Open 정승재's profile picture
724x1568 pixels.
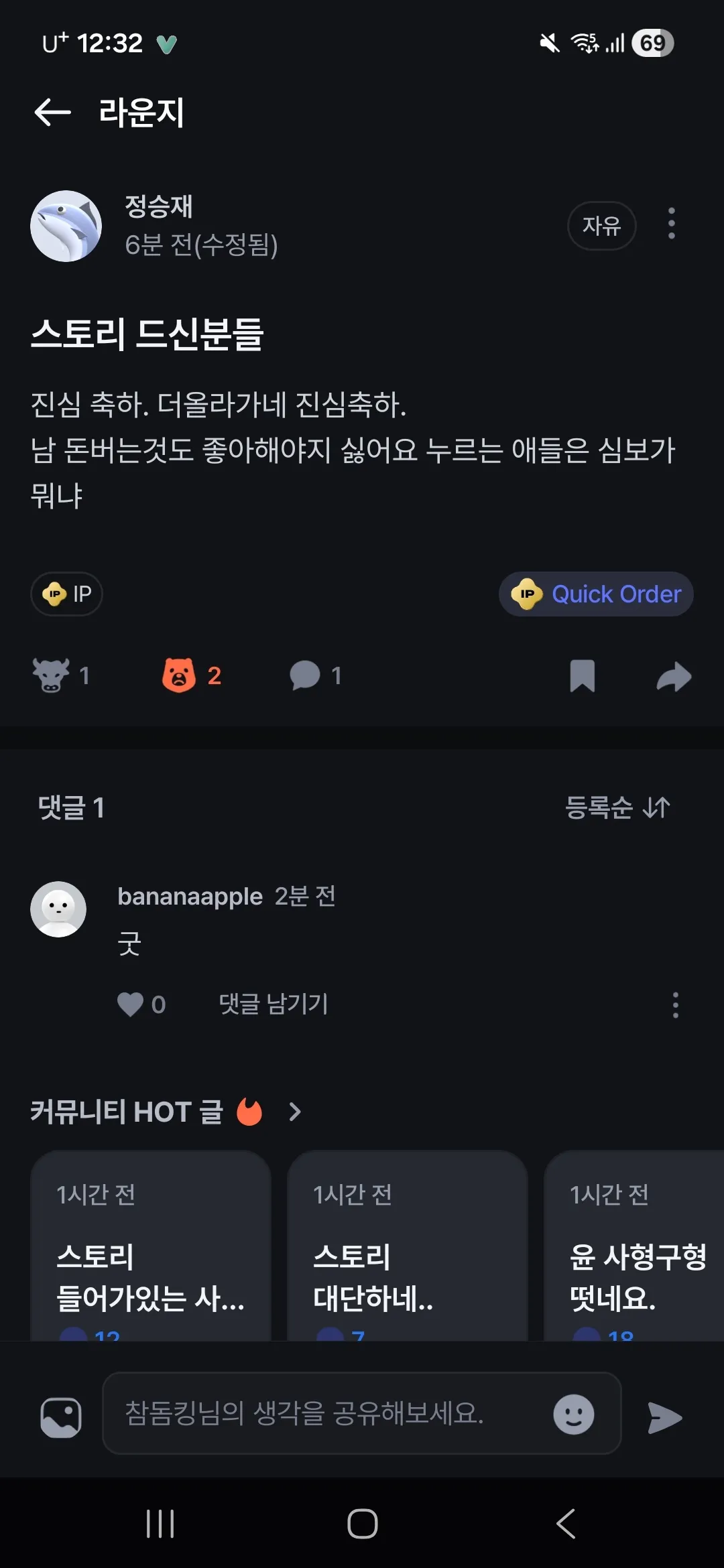click(x=66, y=226)
